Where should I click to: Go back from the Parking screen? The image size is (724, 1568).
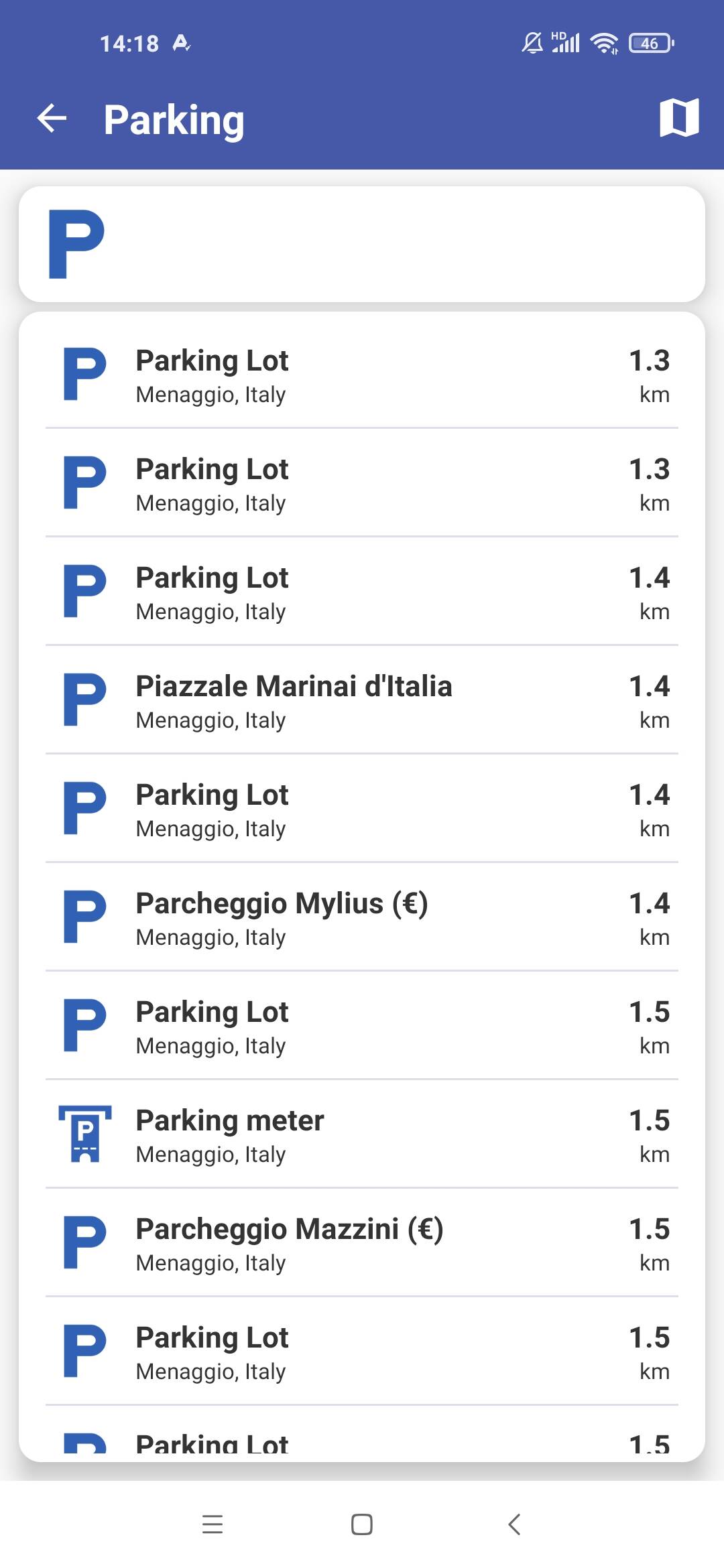[x=52, y=119]
